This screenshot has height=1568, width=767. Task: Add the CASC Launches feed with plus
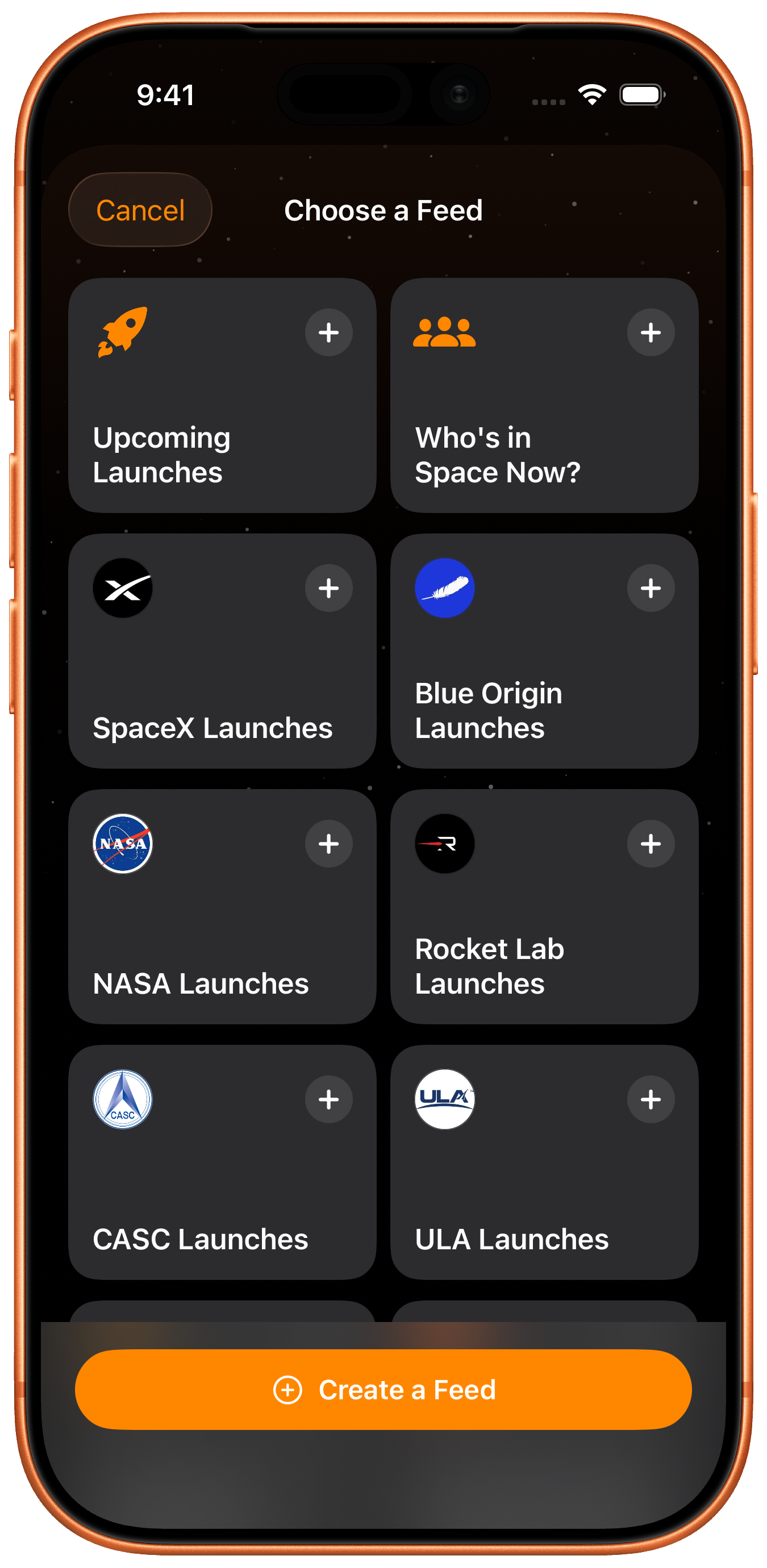pyautogui.click(x=329, y=1099)
